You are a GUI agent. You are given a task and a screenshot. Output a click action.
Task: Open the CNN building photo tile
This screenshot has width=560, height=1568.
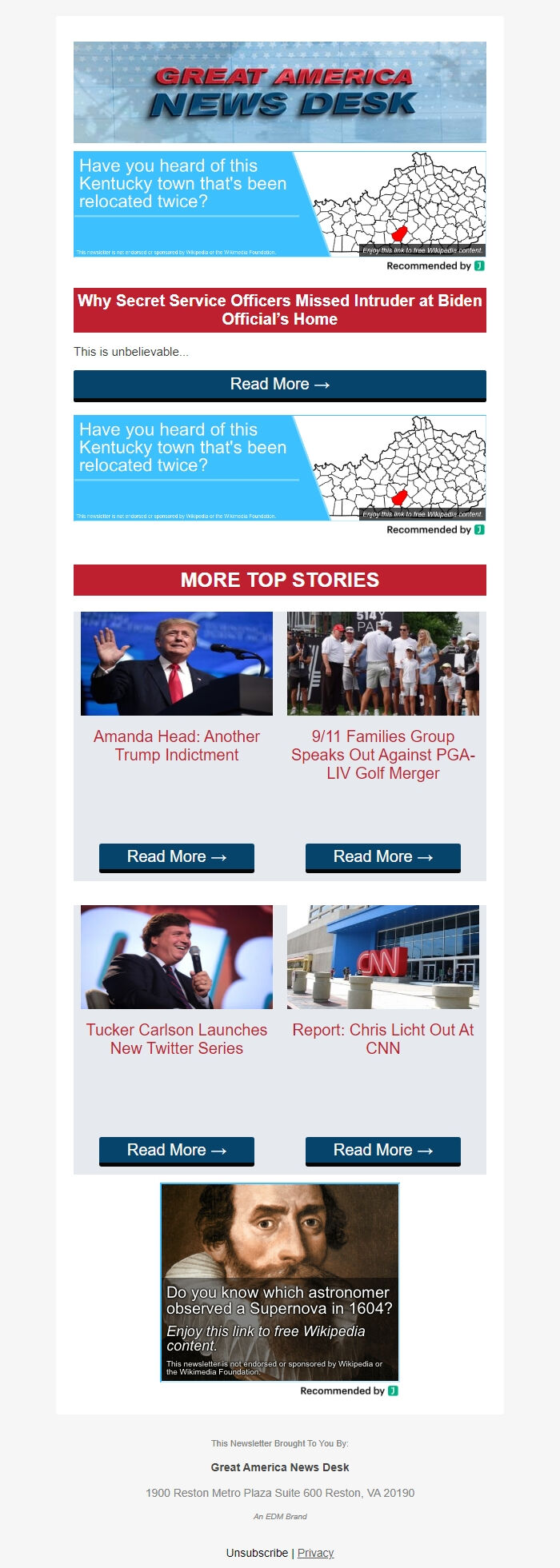click(x=382, y=957)
